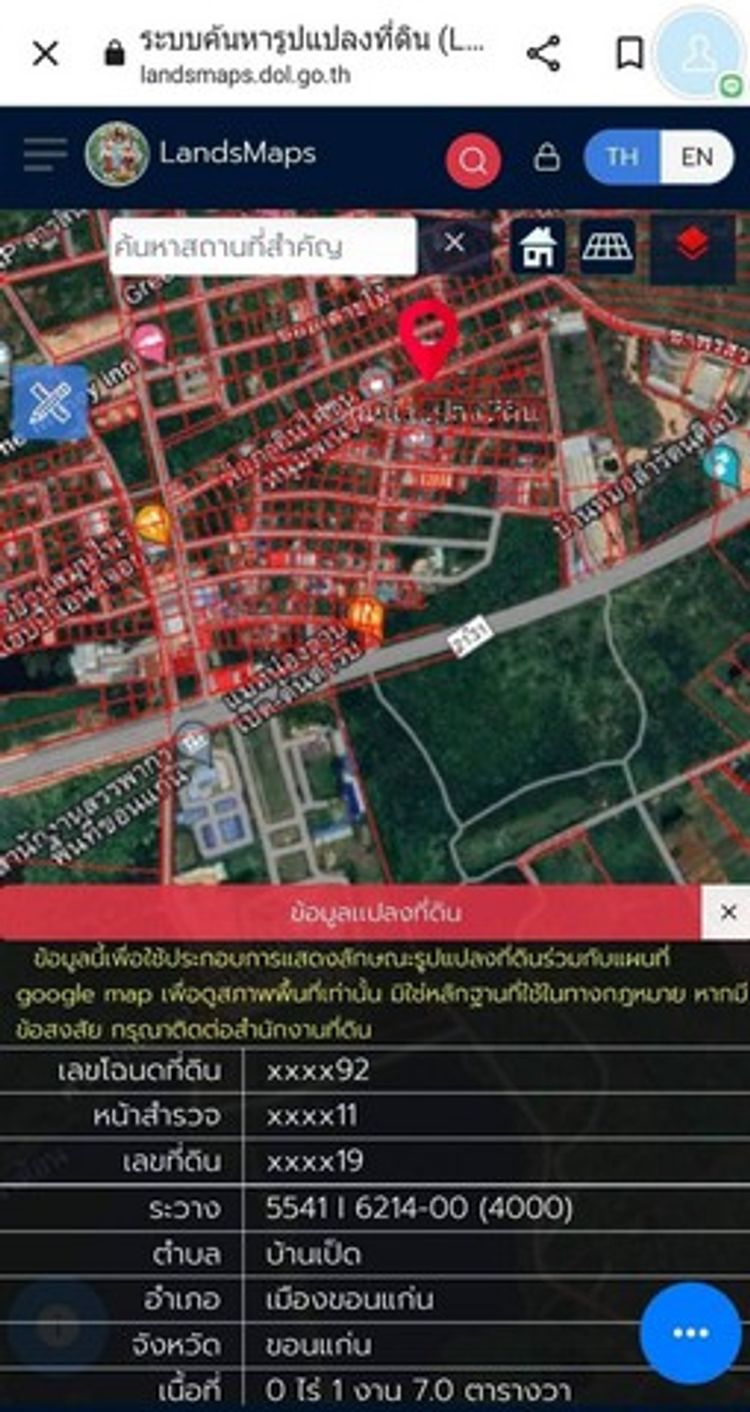Open the house icon map tool
Viewport: 750px width, 1412px height.
point(538,246)
